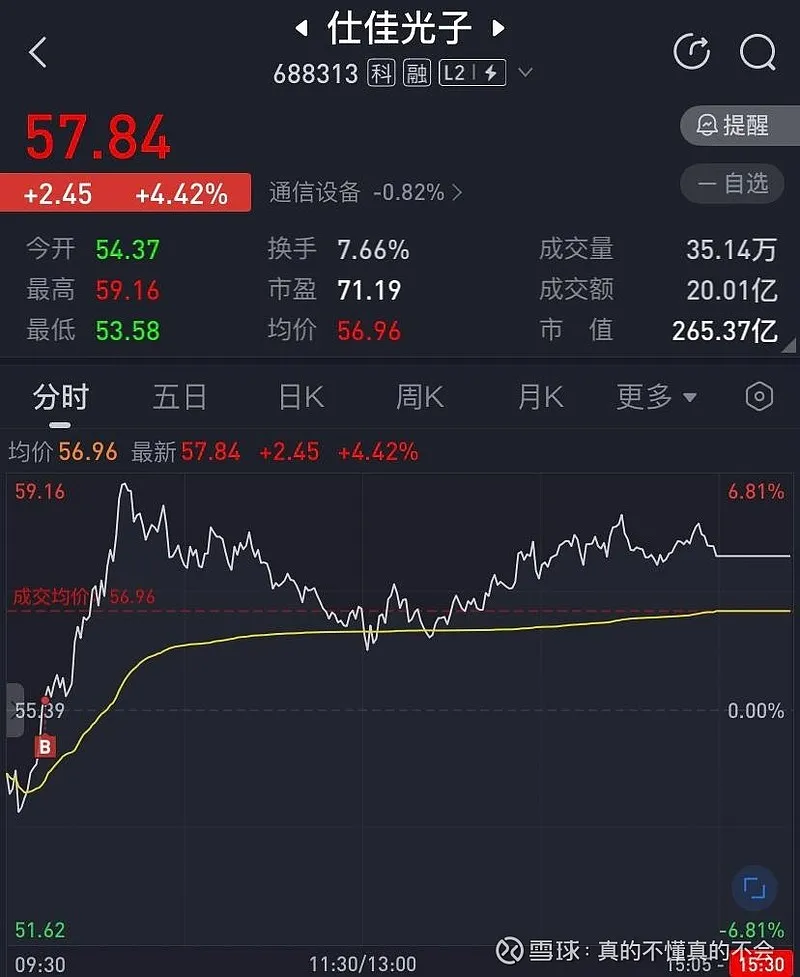
Task: Tap the B trade marker on chart
Action: (x=45, y=746)
